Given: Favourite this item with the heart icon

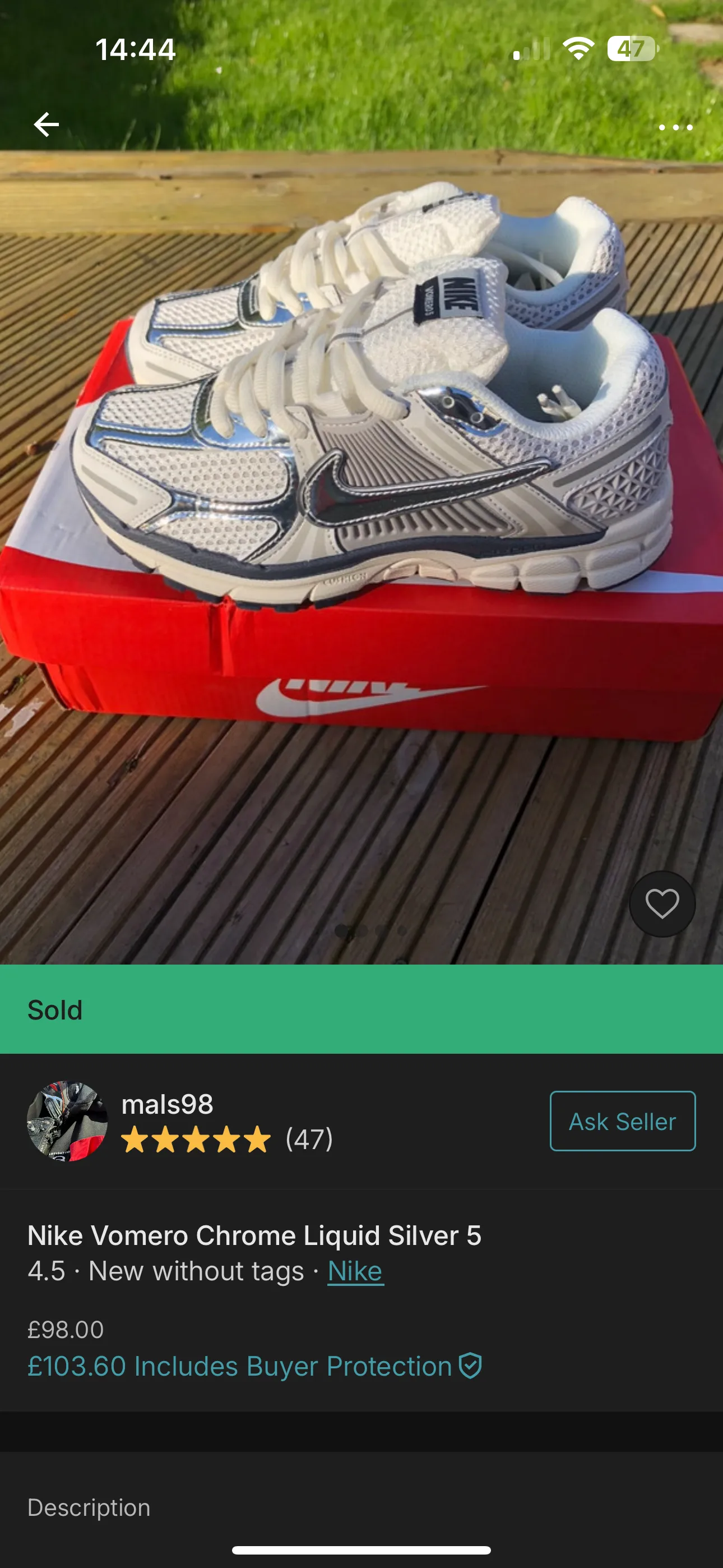Looking at the screenshot, I should point(661,903).
